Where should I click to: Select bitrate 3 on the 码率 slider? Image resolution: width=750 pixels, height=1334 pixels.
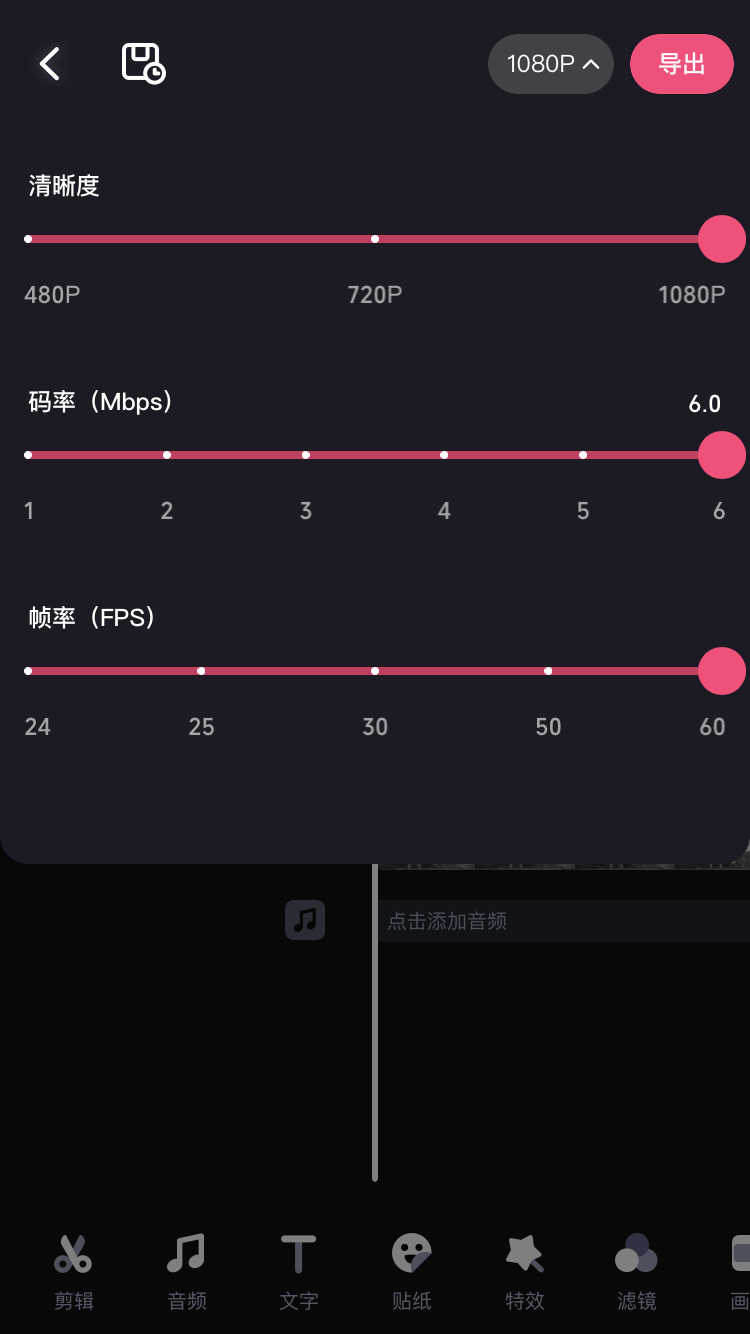coord(305,455)
